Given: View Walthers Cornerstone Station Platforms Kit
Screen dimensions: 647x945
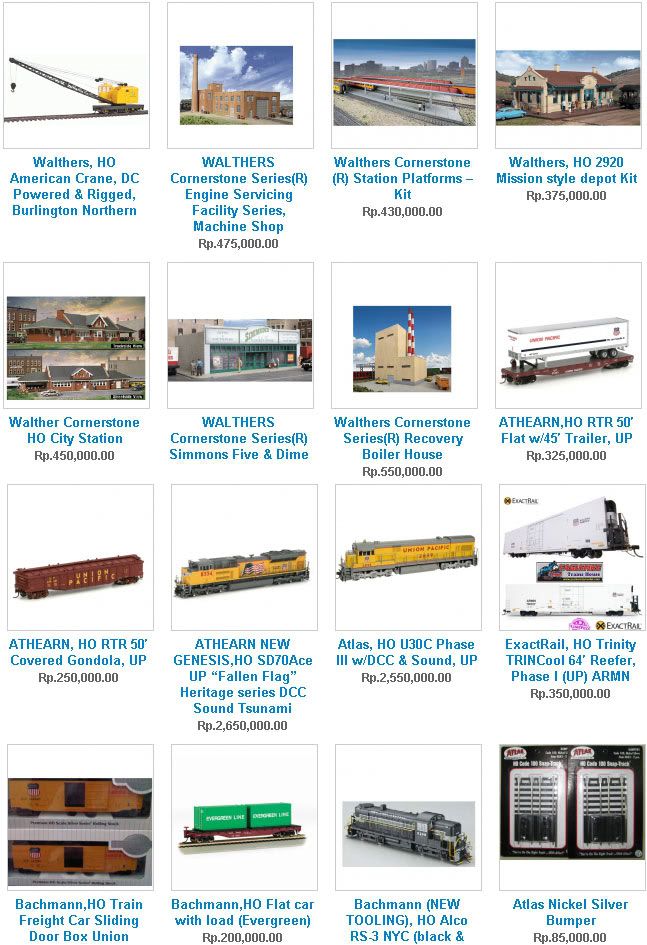Looking at the screenshot, I should [402, 178].
